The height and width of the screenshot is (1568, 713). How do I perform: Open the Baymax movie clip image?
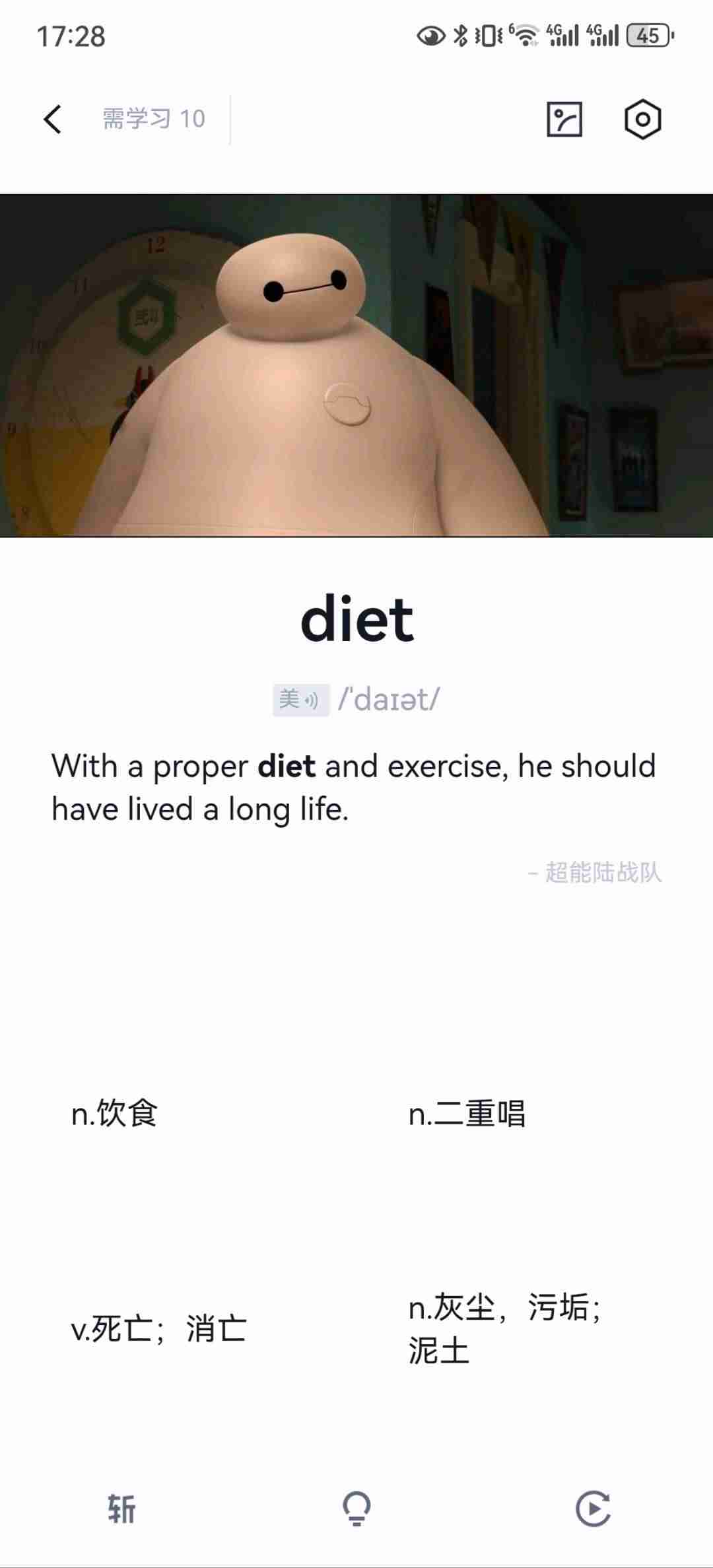pyautogui.click(x=356, y=365)
